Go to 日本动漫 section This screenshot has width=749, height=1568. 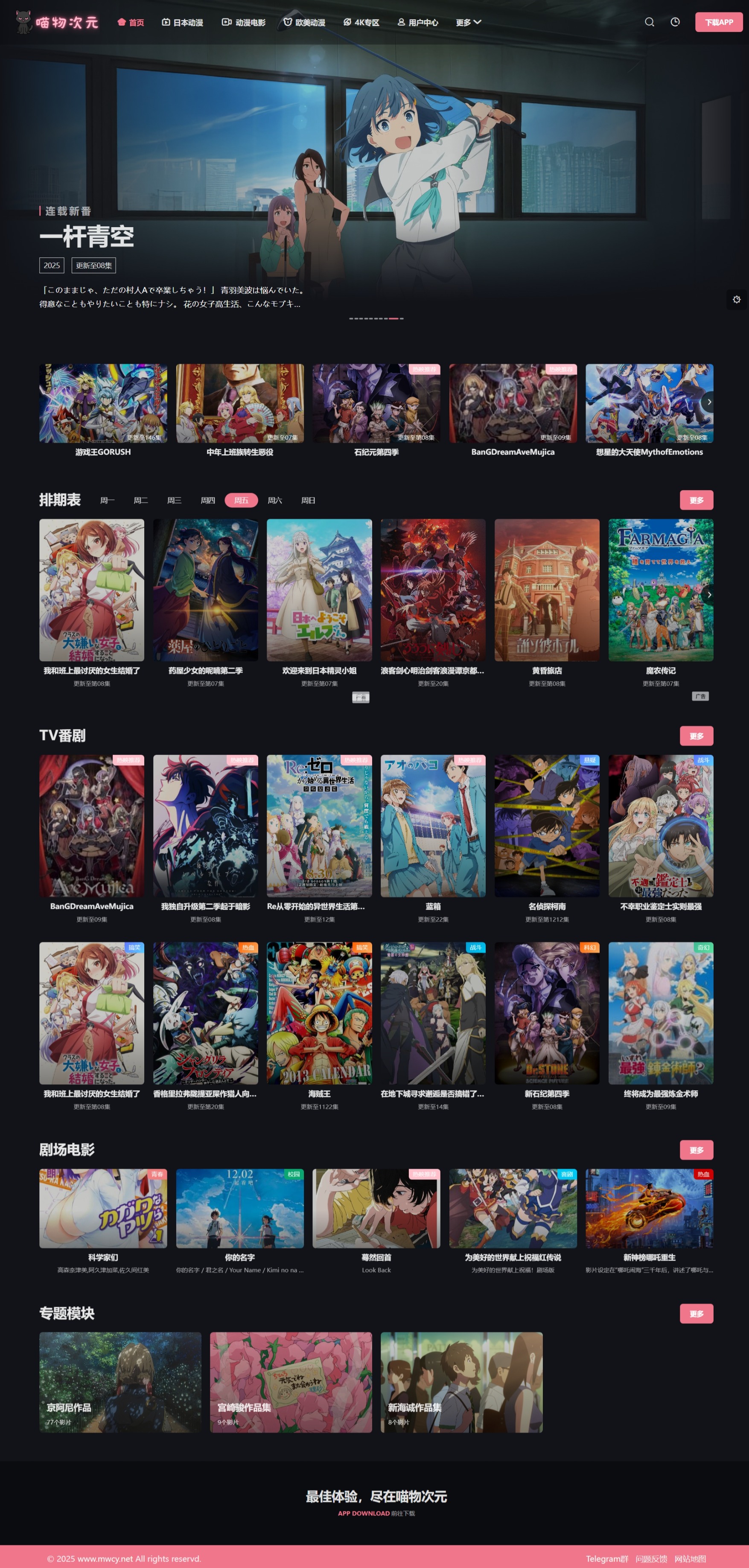[x=183, y=23]
